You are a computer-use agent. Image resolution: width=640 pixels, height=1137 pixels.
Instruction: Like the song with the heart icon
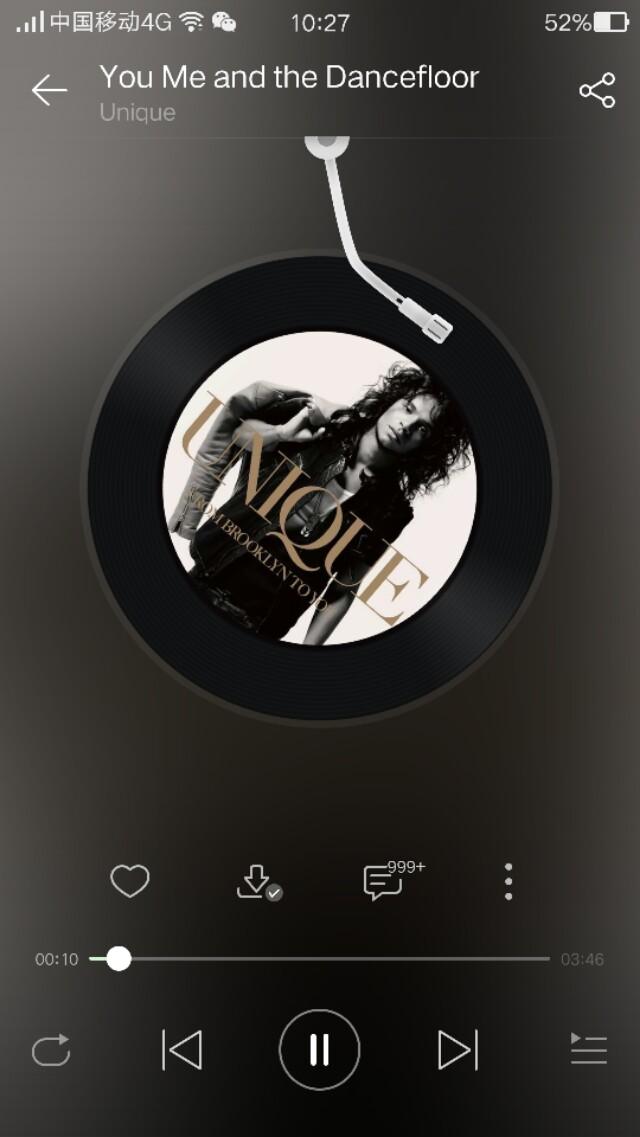[x=130, y=881]
